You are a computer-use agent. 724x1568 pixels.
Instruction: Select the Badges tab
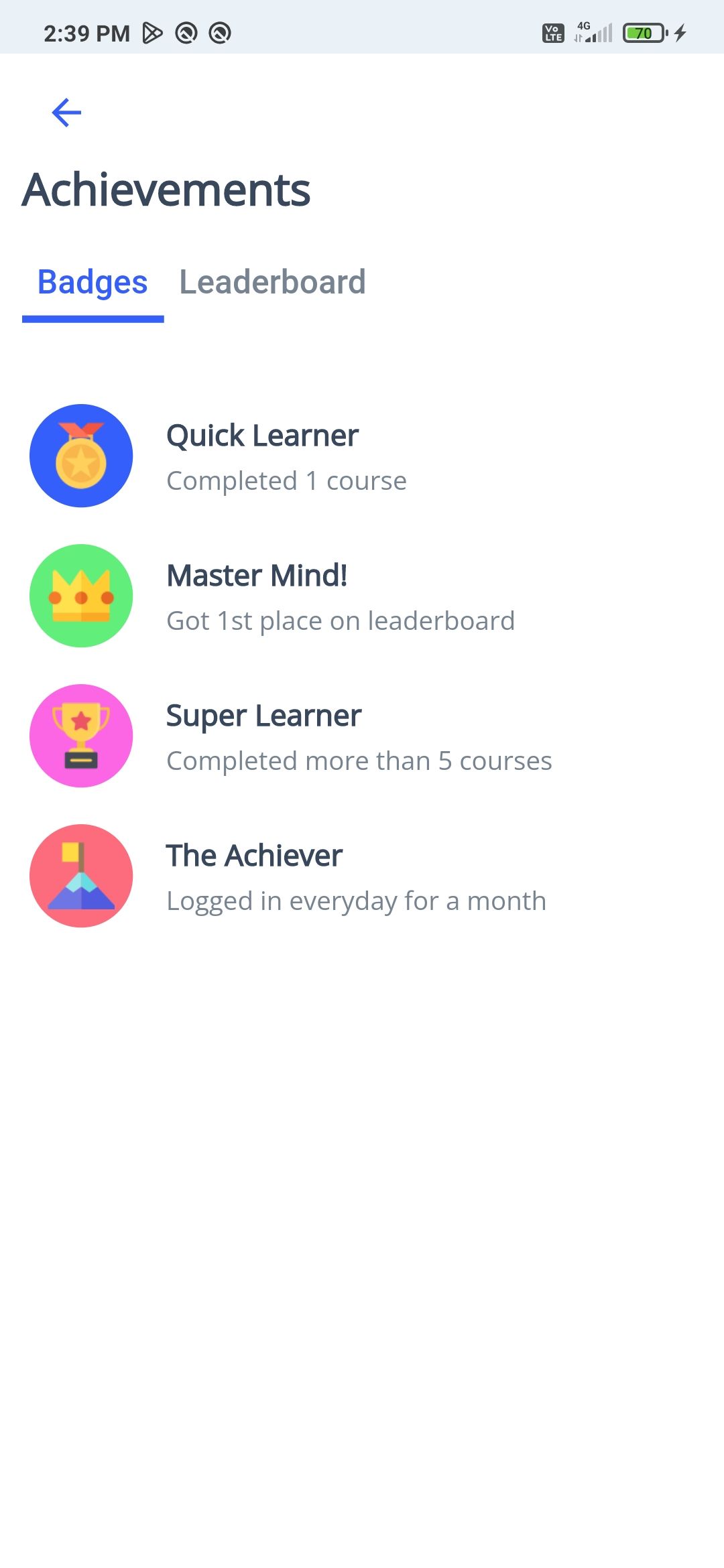click(93, 282)
